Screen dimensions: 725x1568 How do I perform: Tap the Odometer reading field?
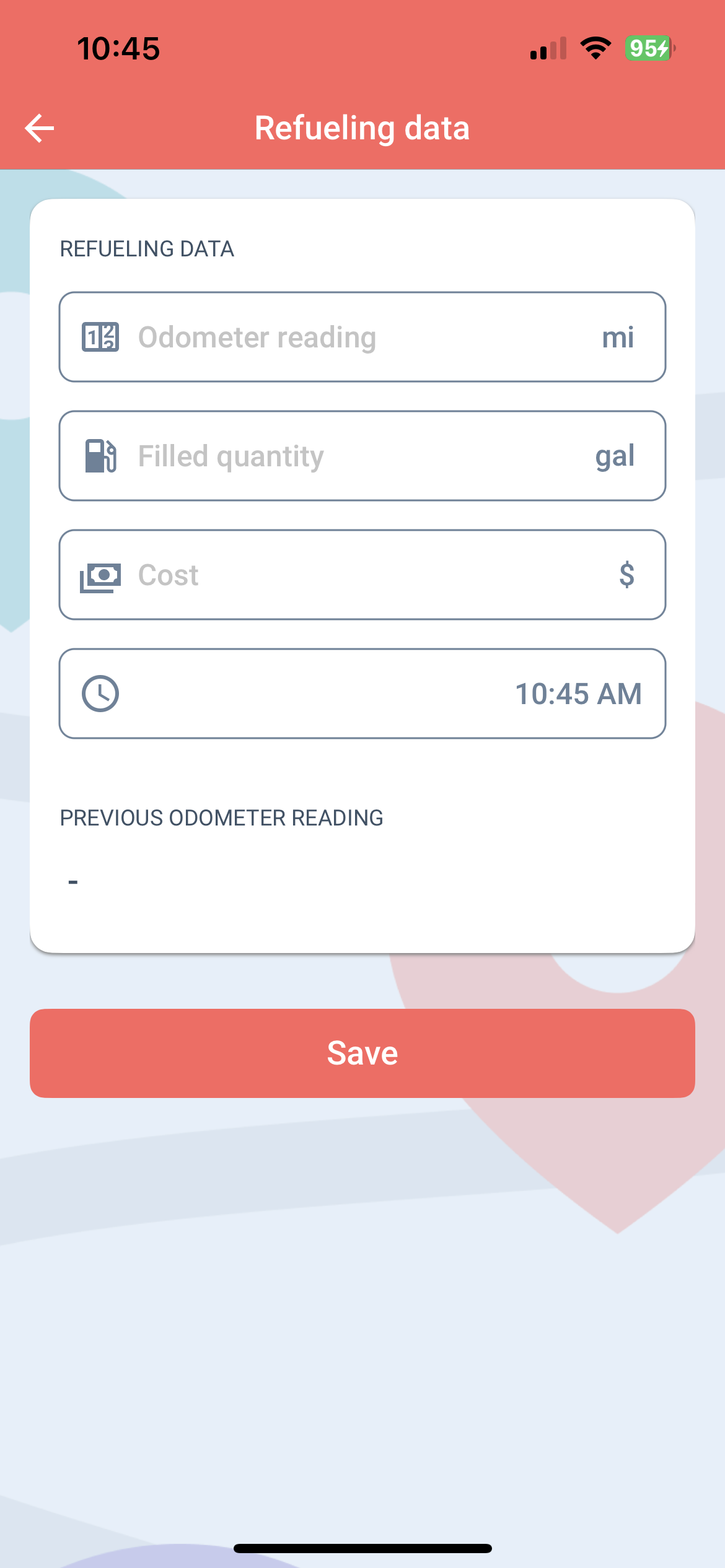tap(362, 337)
